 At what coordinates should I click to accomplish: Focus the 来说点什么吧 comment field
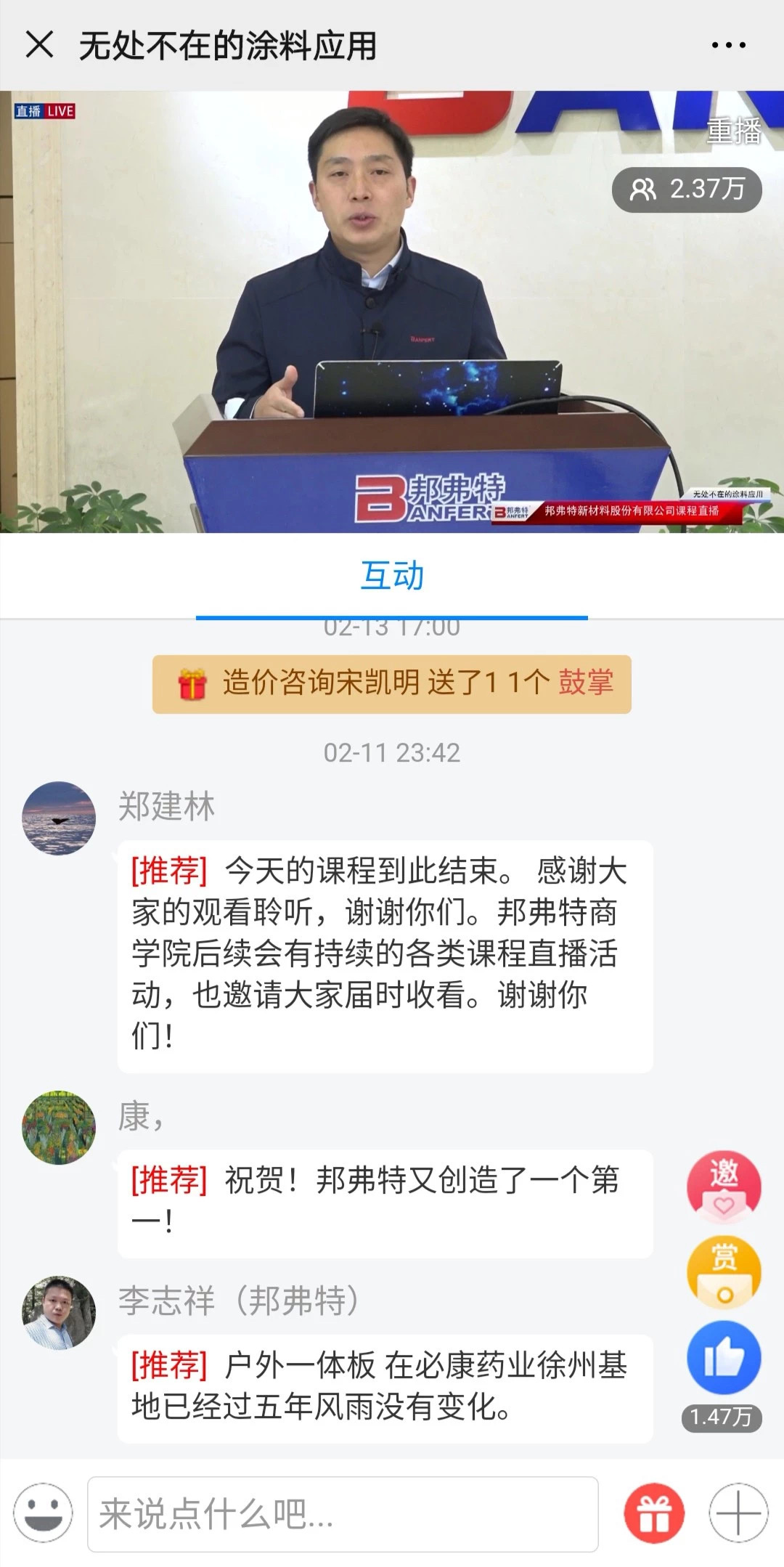(x=343, y=1514)
